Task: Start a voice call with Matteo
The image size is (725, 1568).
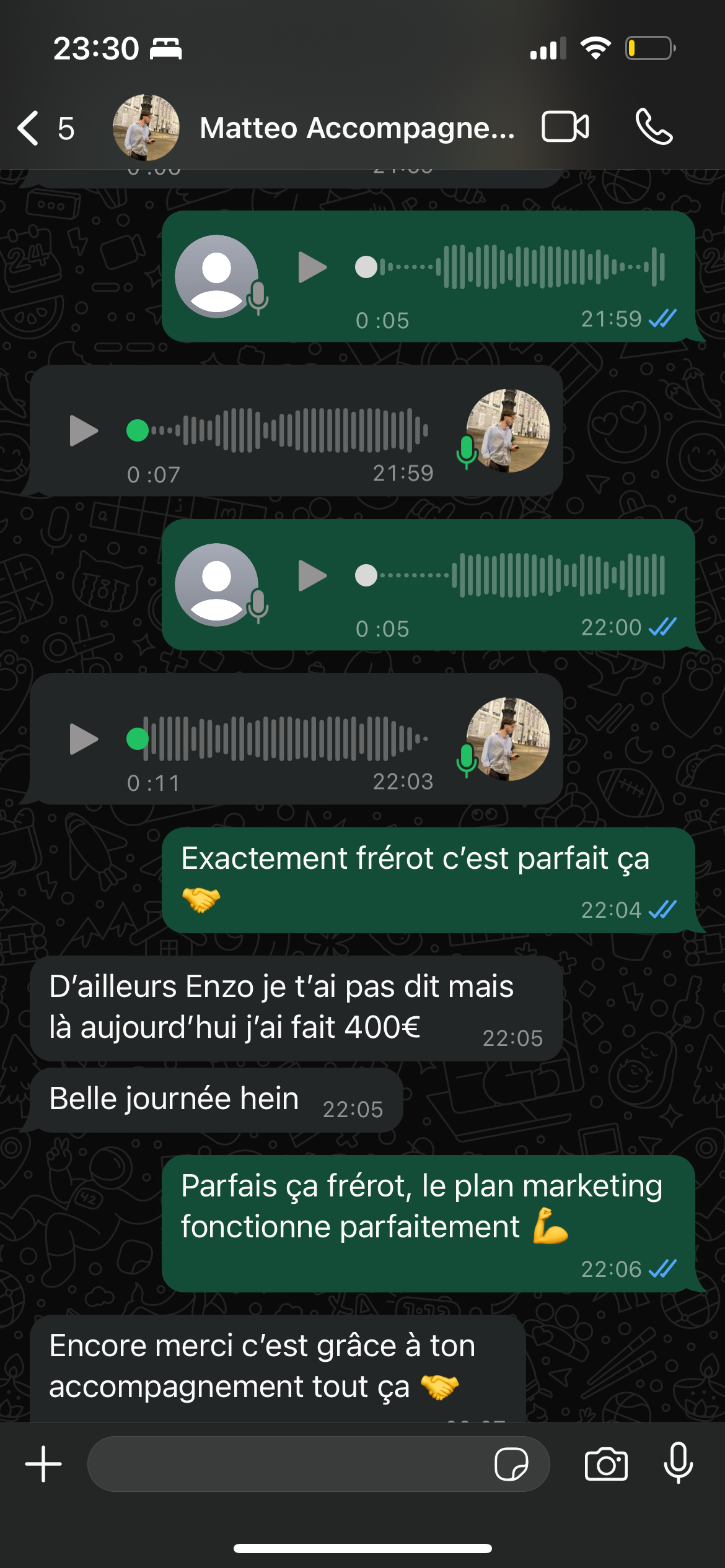Action: 654,127
